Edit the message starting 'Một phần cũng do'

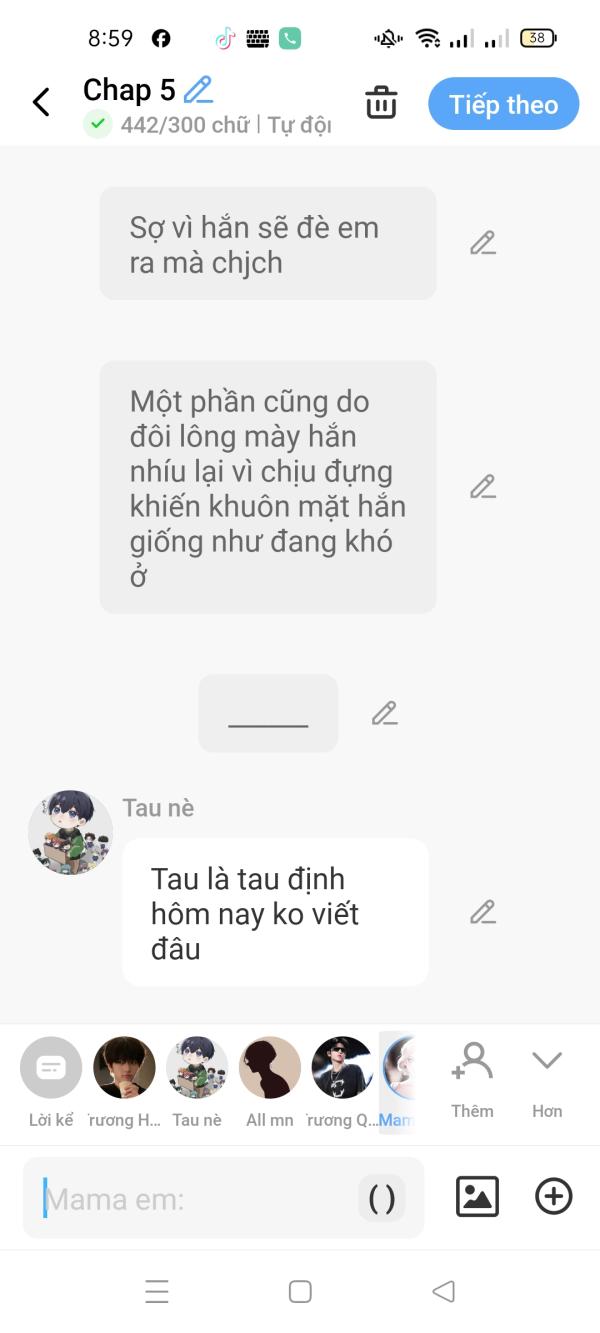(x=483, y=487)
